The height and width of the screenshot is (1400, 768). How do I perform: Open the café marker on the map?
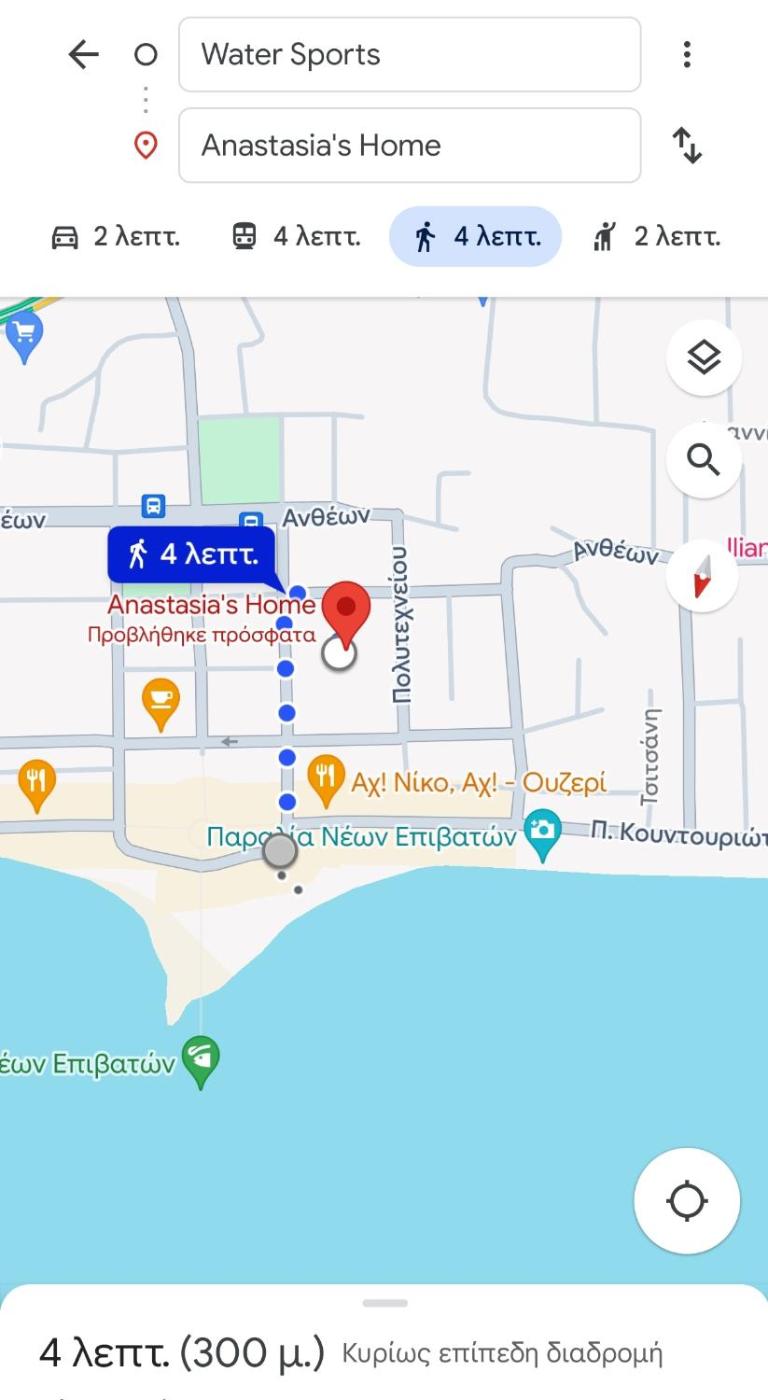point(161,701)
